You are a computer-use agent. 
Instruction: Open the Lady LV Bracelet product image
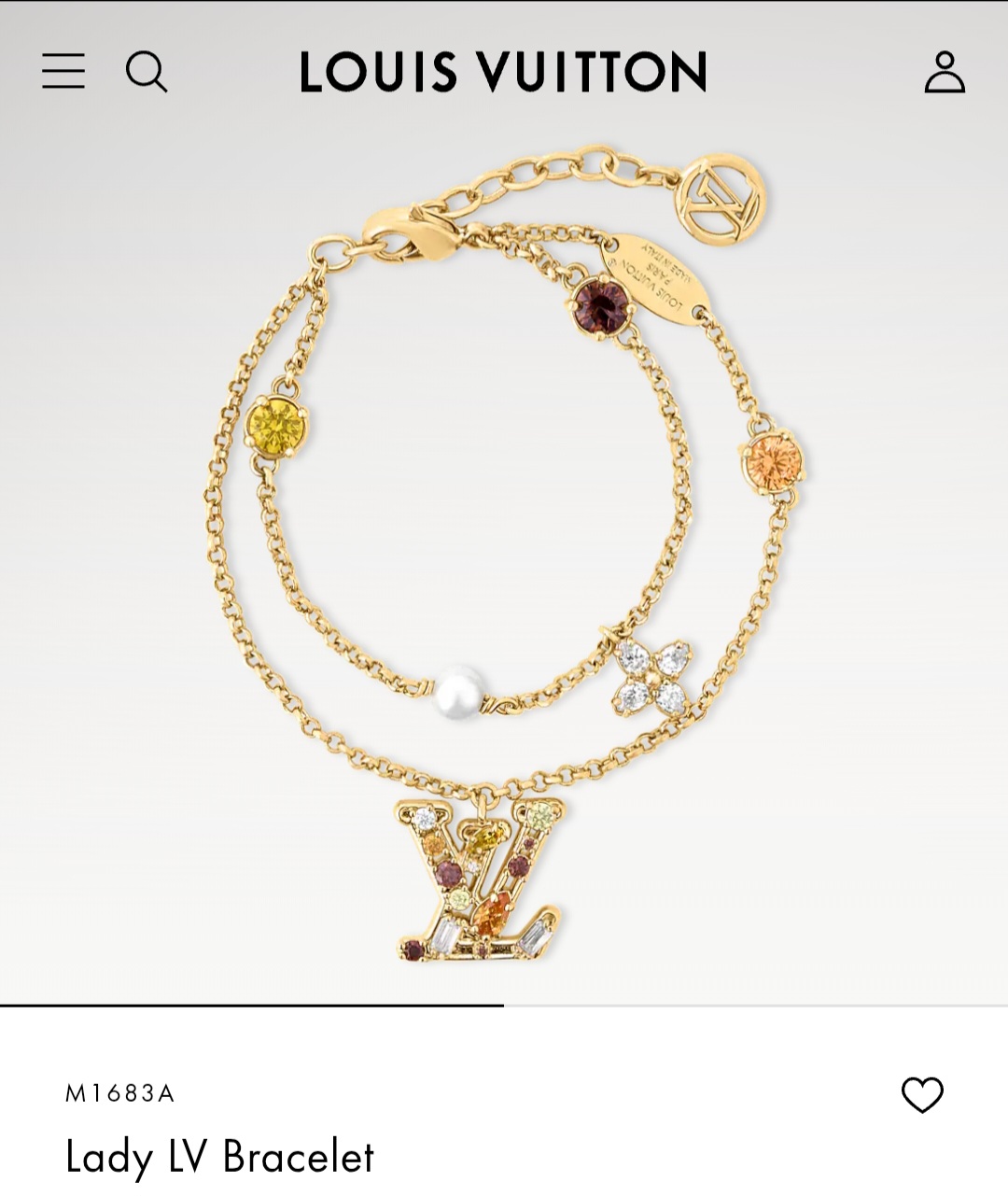pos(504,560)
